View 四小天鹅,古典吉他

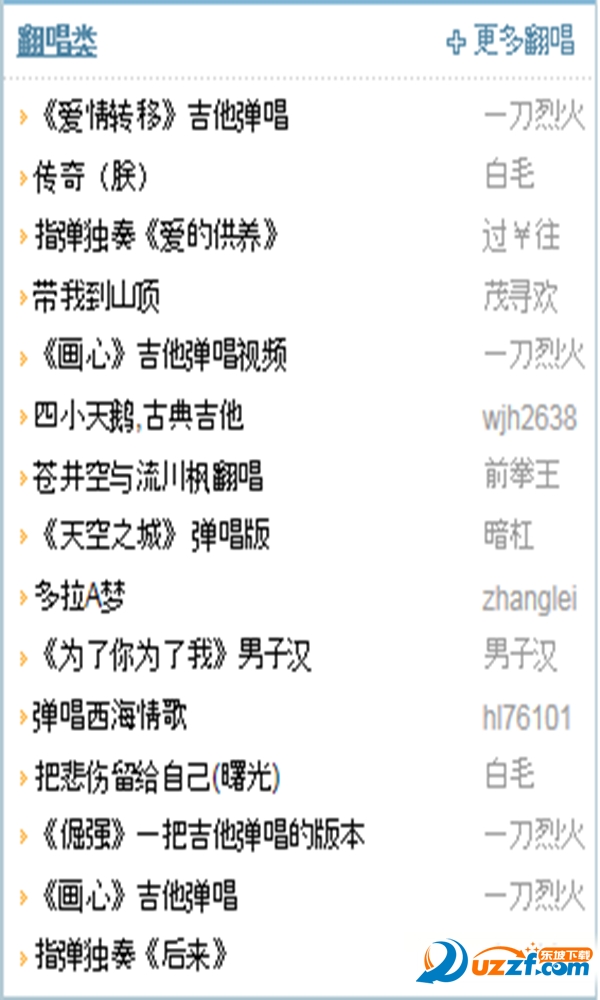(x=139, y=416)
